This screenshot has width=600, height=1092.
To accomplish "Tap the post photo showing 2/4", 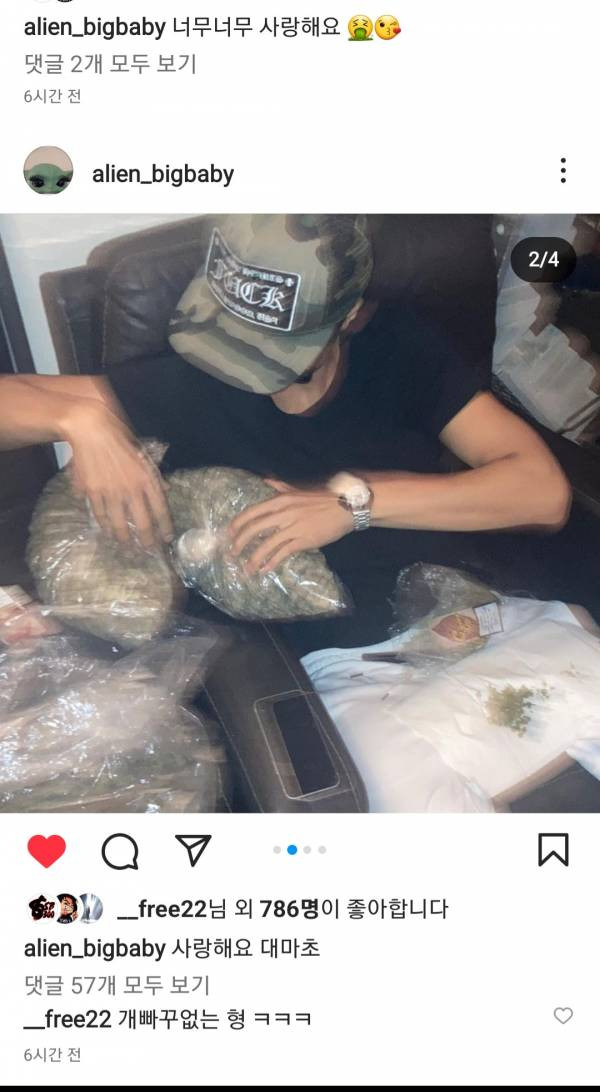I will pyautogui.click(x=300, y=512).
